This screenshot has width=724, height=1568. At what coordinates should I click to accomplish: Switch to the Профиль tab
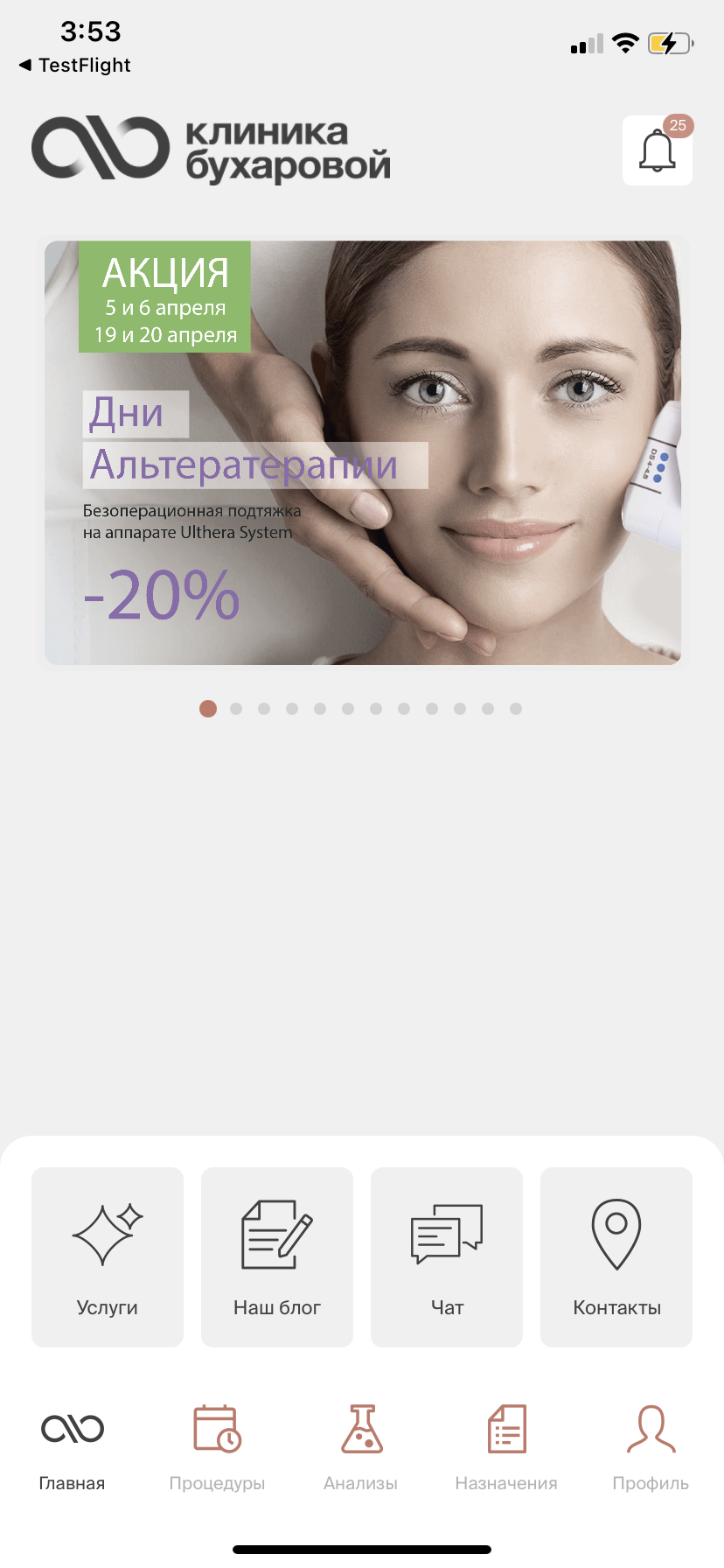pos(651,1447)
